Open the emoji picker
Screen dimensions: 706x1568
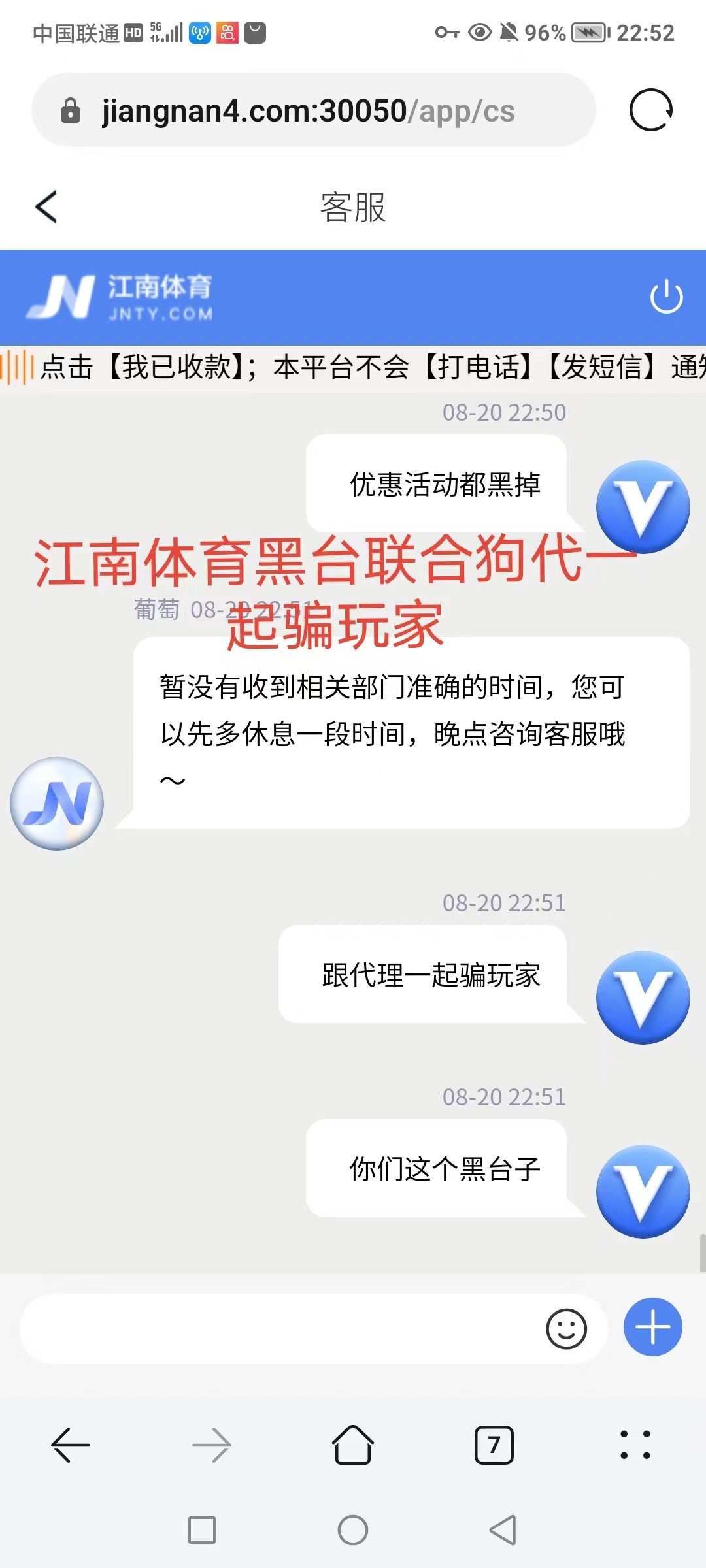point(566,1328)
